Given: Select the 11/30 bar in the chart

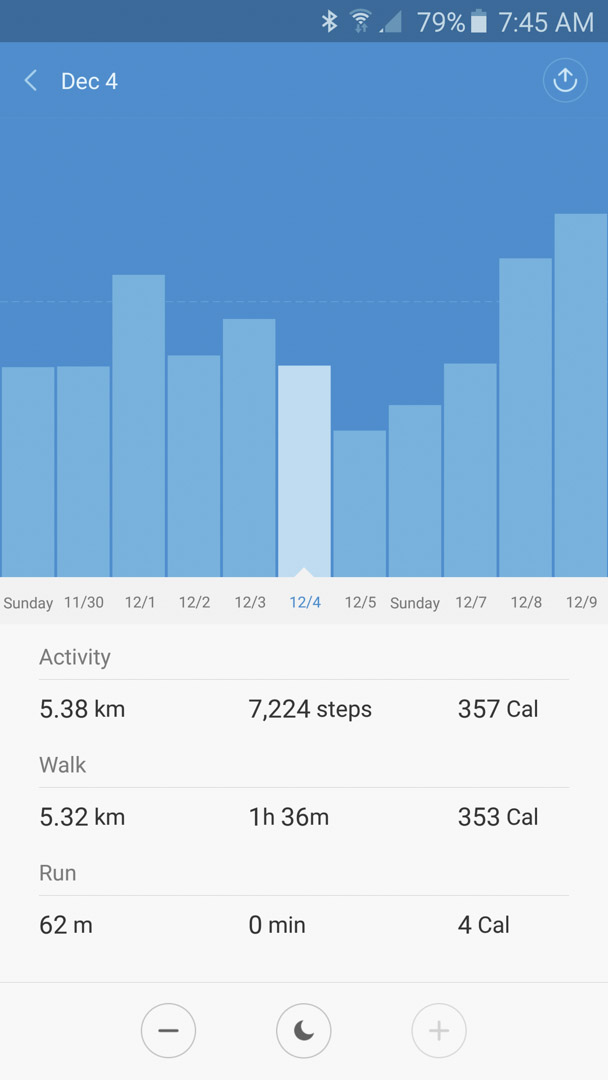Looking at the screenshot, I should point(83,472).
